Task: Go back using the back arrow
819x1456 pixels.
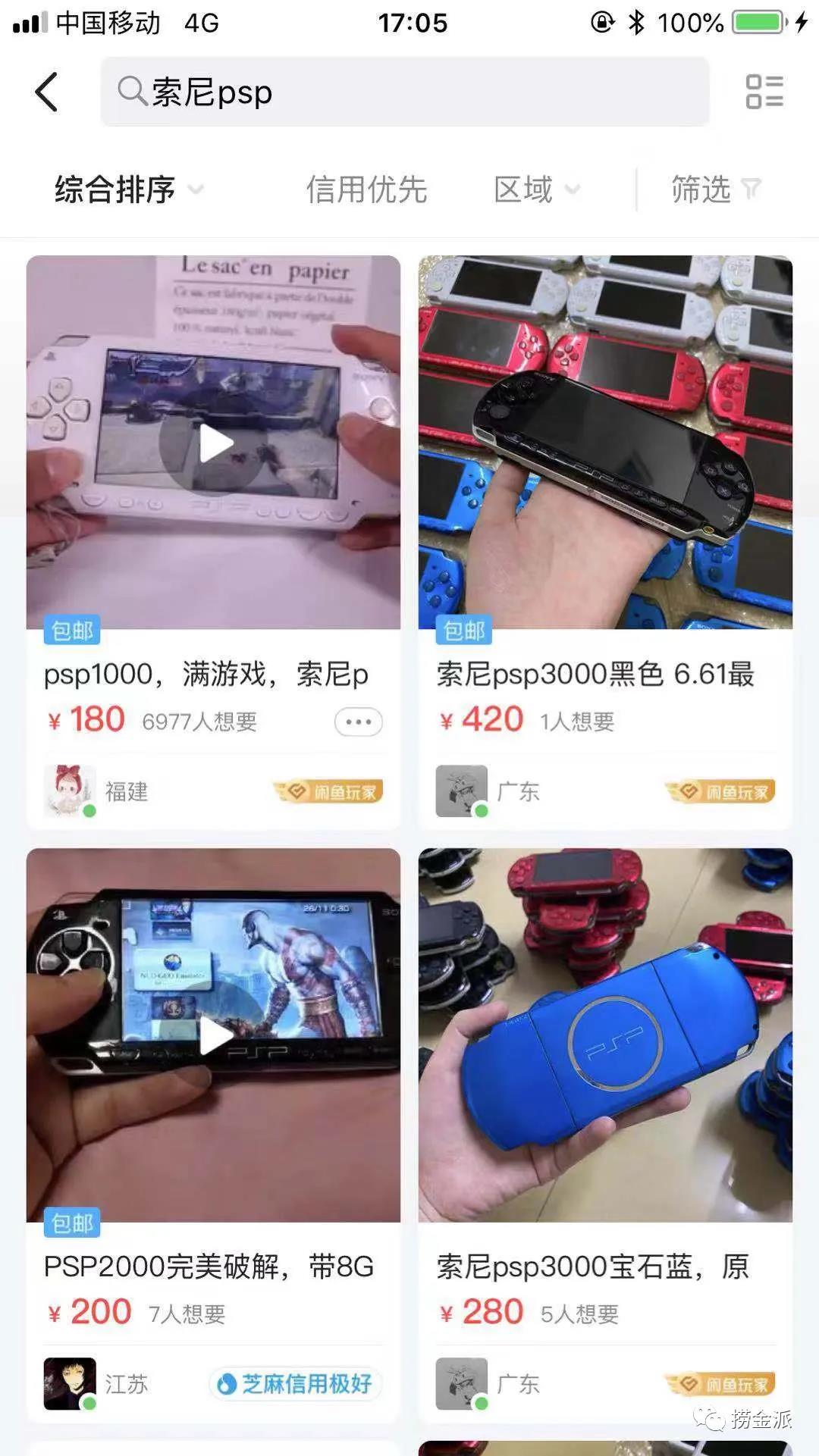Action: coord(47,92)
